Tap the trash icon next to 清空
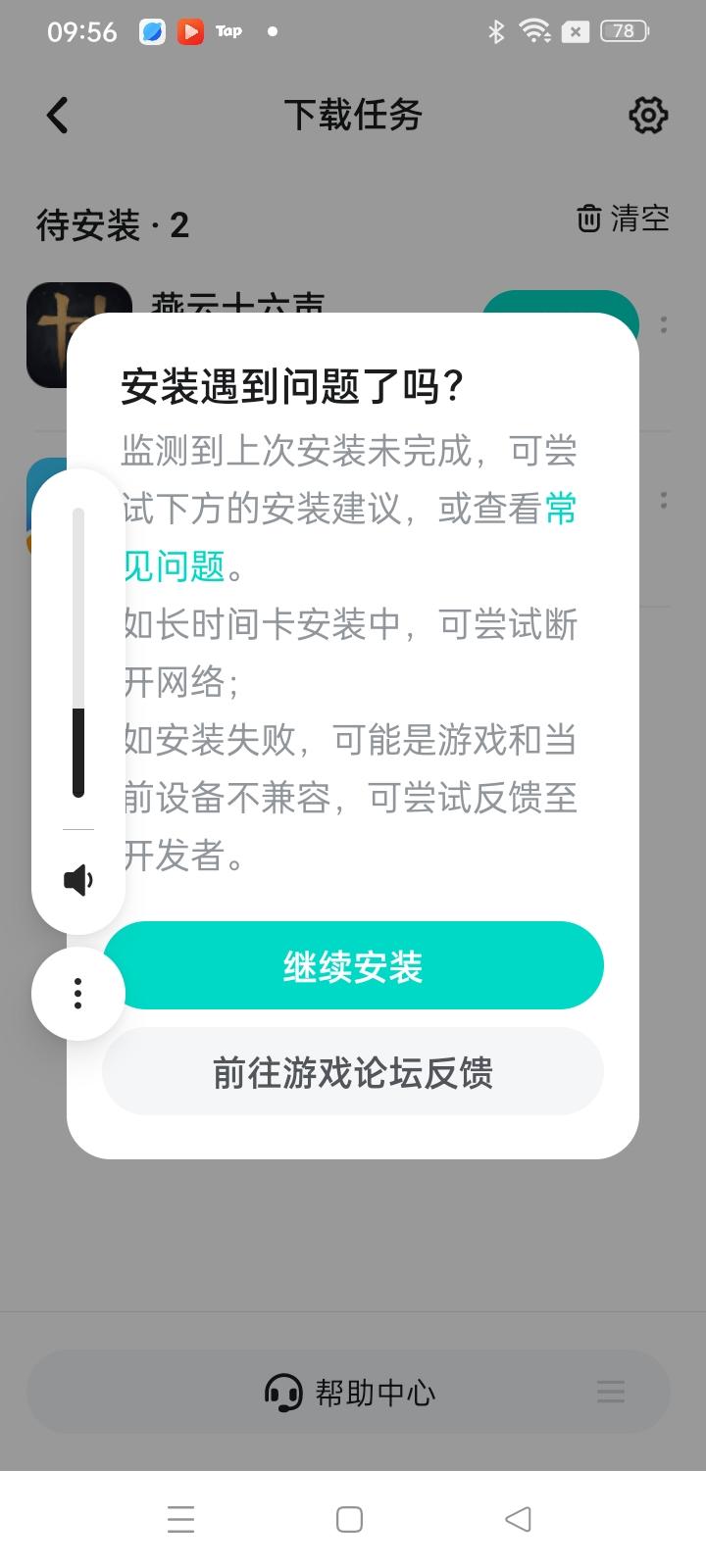This screenshot has width=706, height=1568. coord(588,220)
